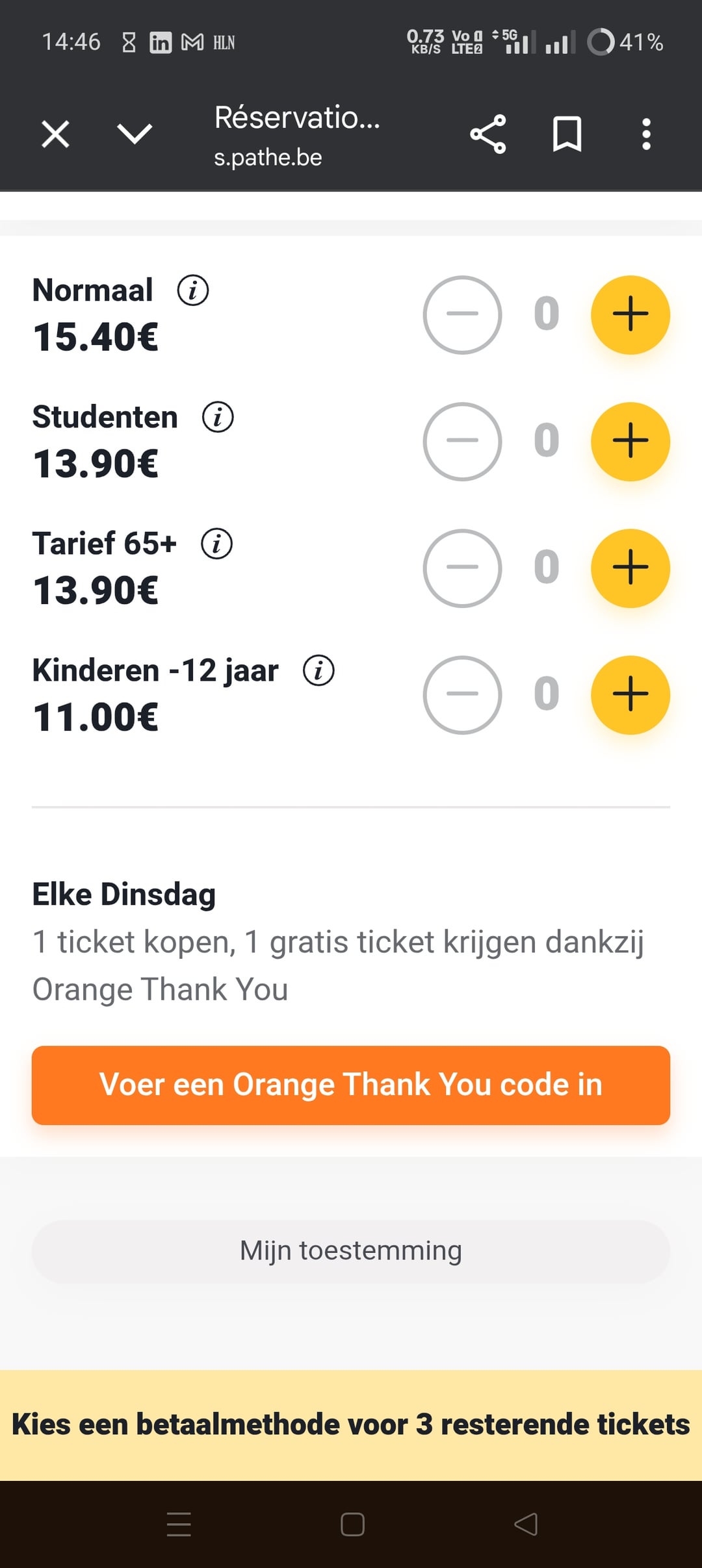Bookmark the current page
Viewport: 702px width, 1568px height.
pyautogui.click(x=567, y=134)
